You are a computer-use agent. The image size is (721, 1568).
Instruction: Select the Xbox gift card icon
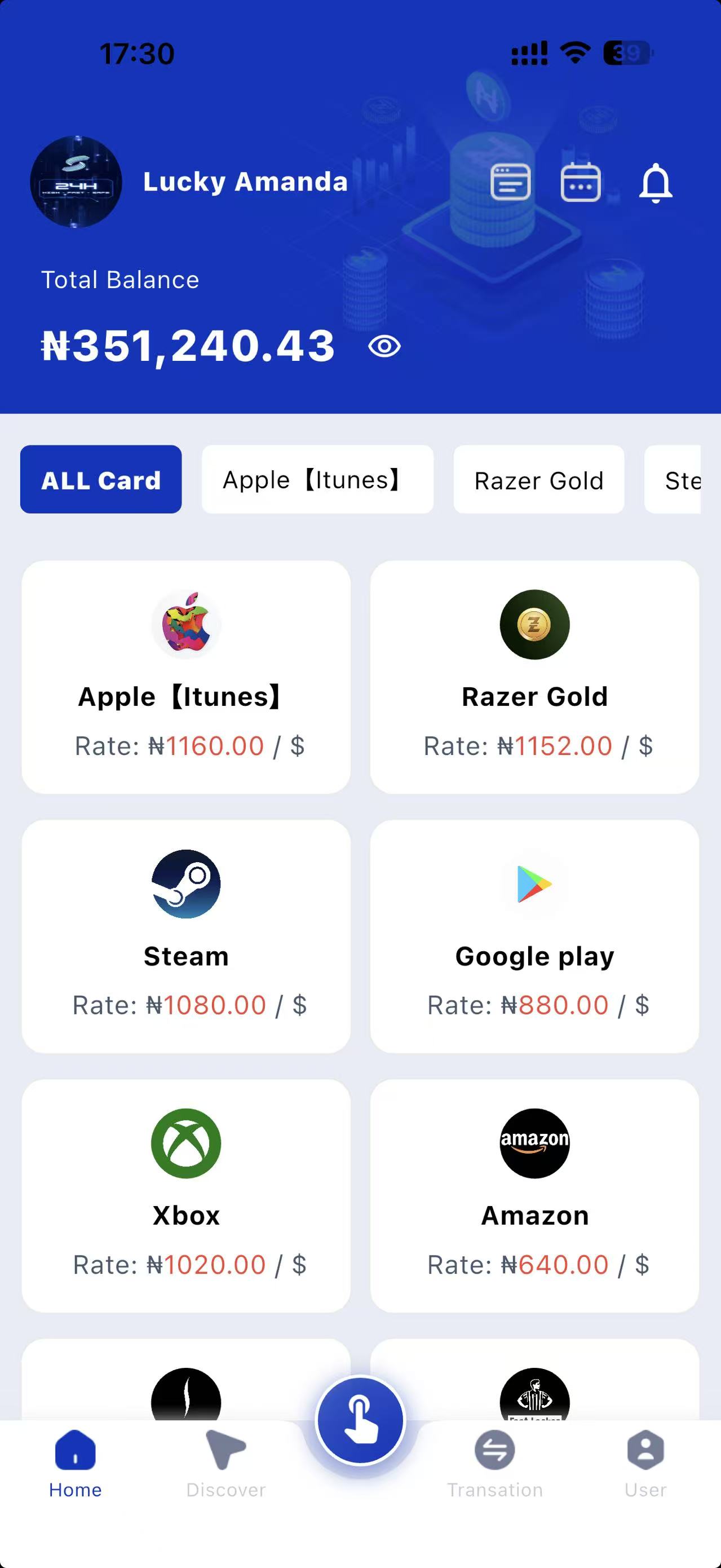point(186,1143)
